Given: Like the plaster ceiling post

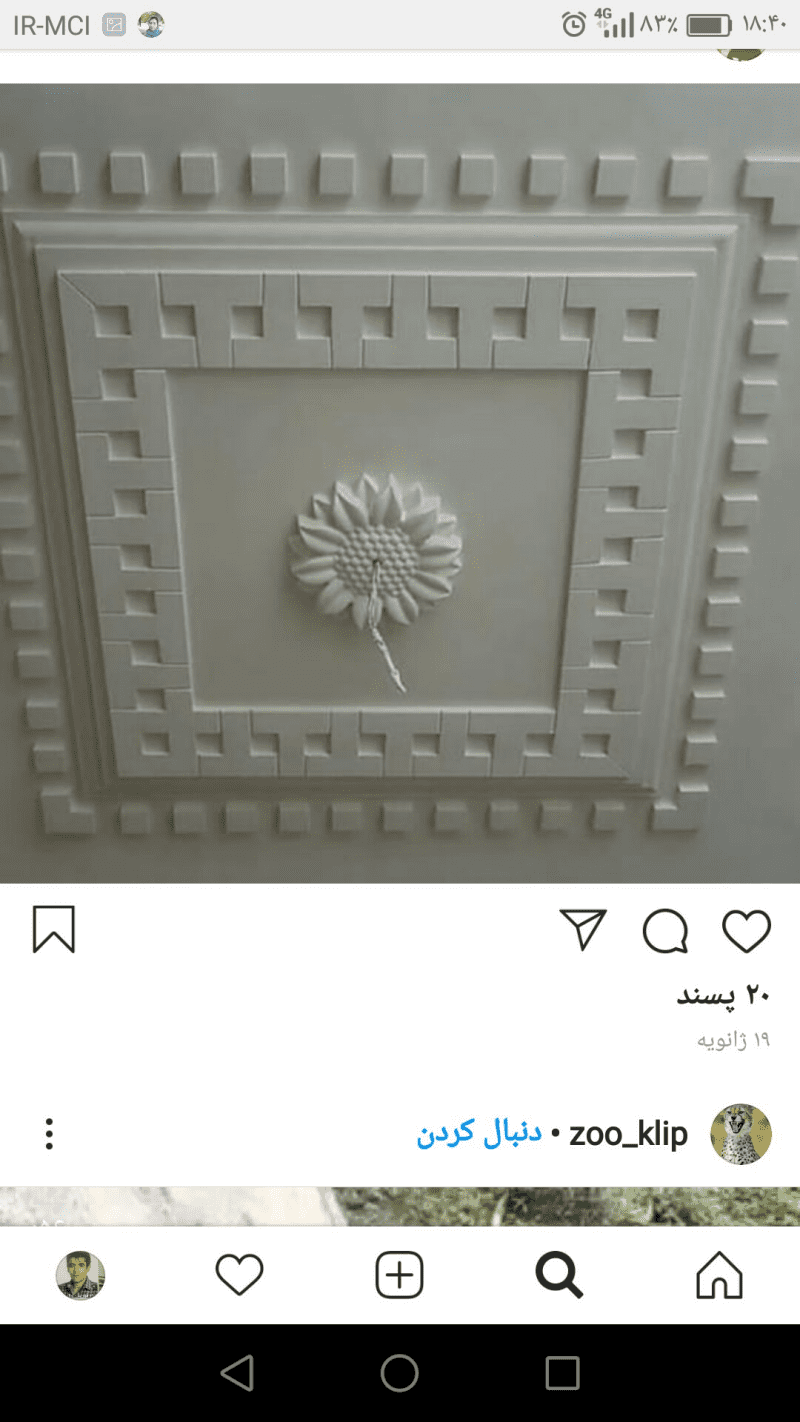Looking at the screenshot, I should pos(746,931).
